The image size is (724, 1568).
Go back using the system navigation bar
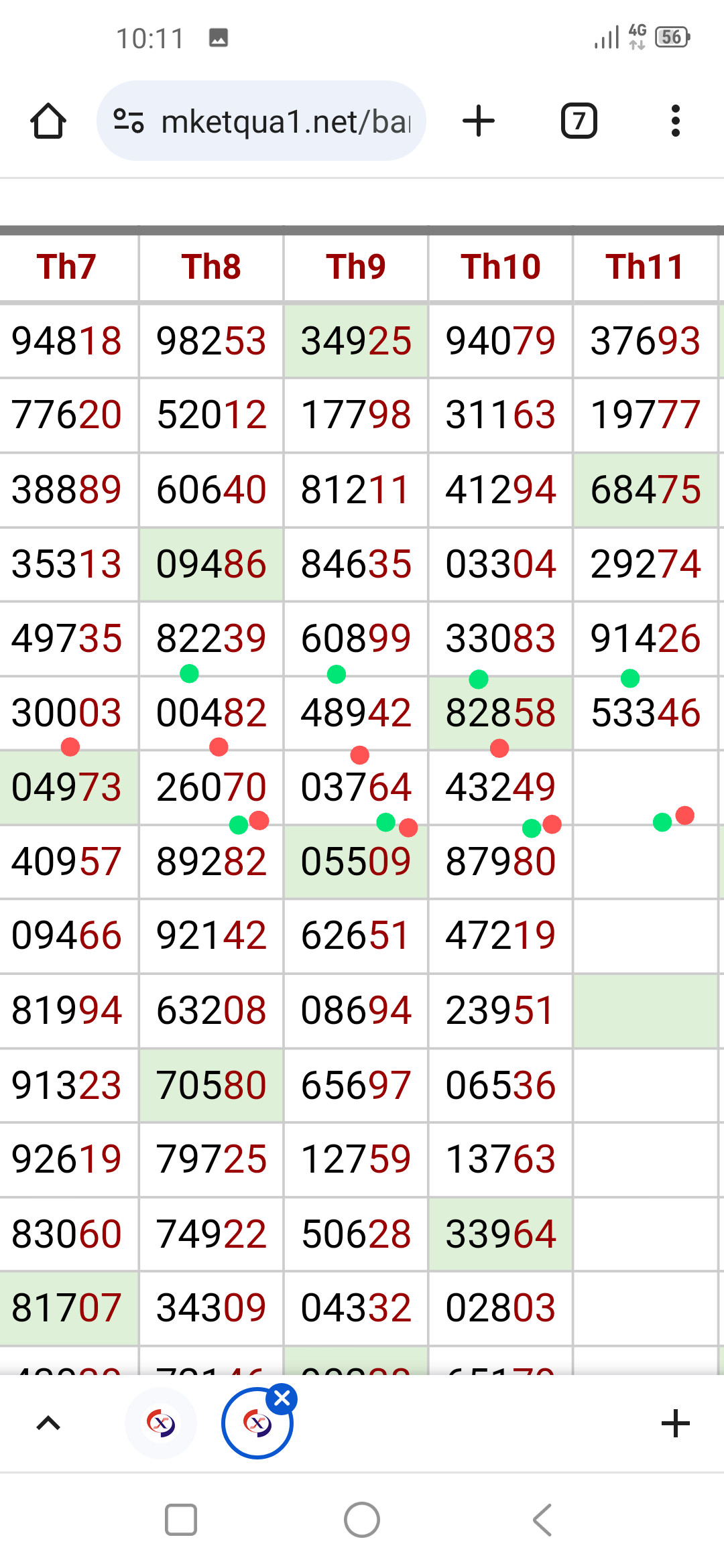tap(542, 1520)
